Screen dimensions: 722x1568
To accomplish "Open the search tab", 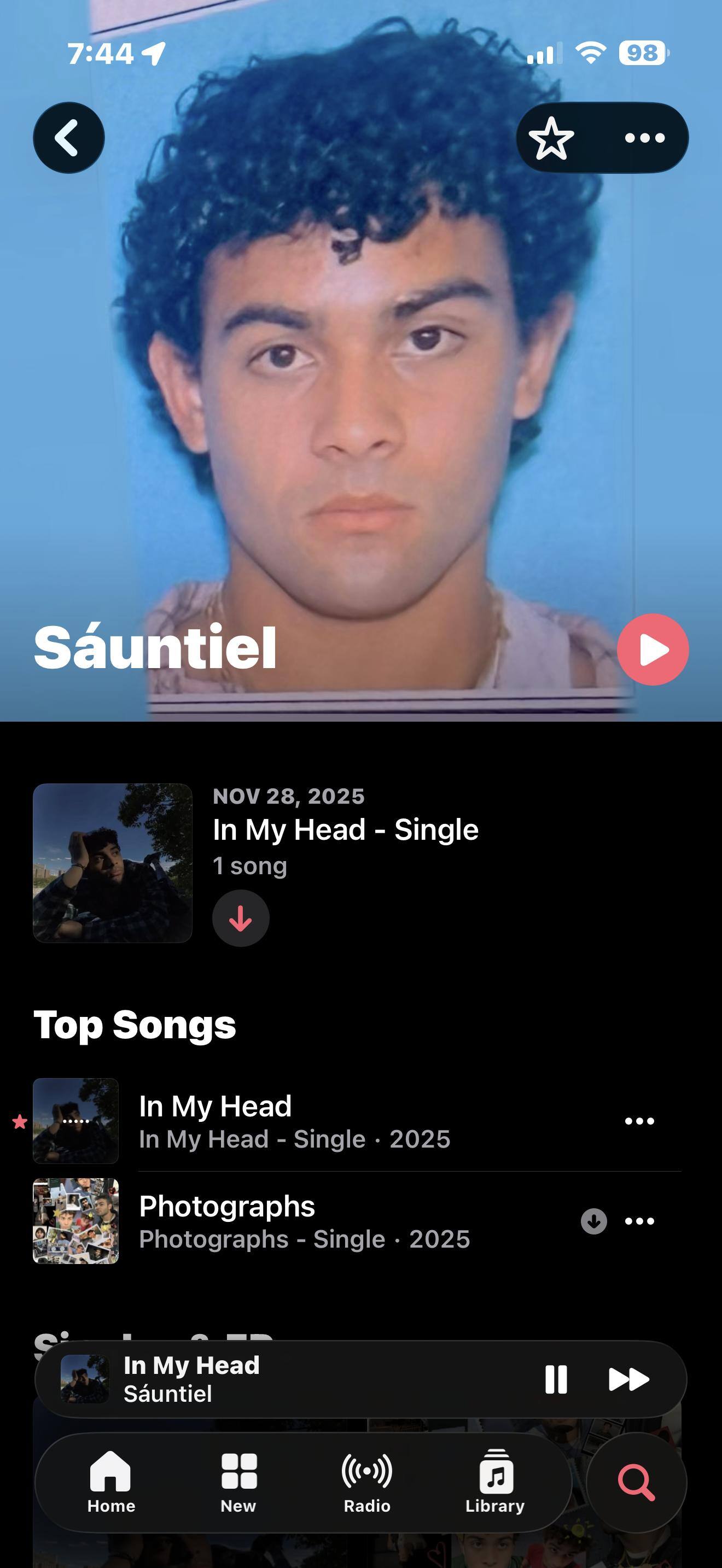I will tap(636, 1483).
